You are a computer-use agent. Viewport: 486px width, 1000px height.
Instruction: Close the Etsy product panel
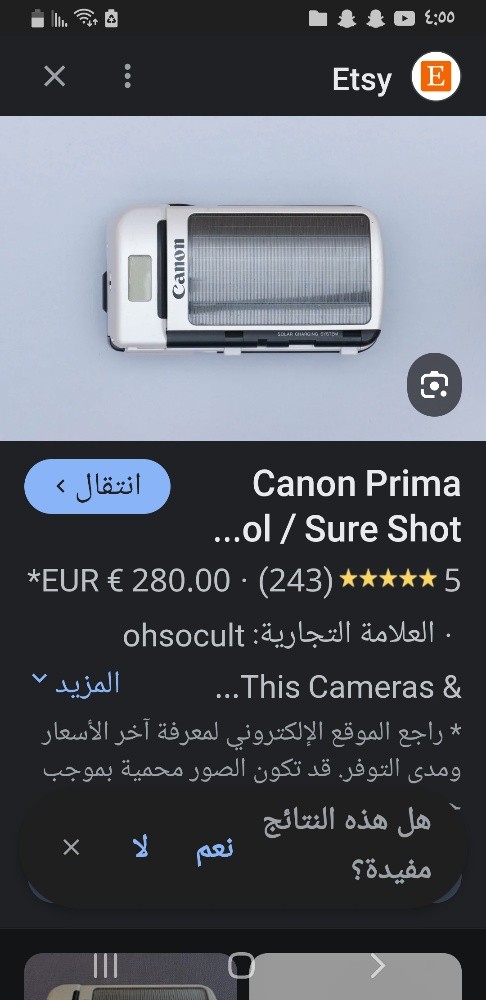55,77
